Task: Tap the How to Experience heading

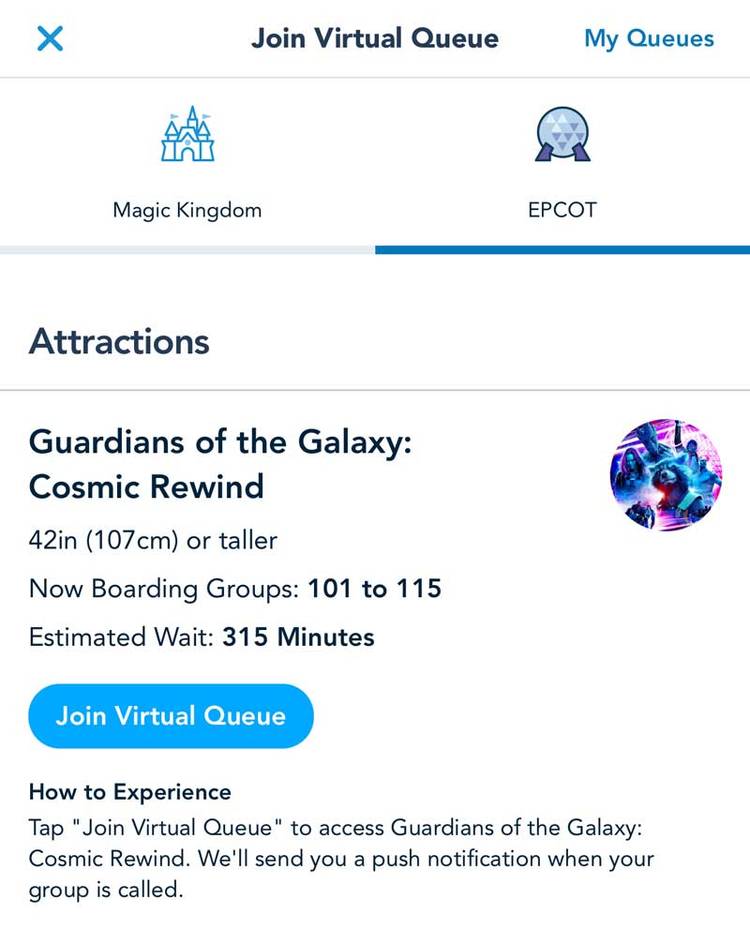Action: coord(128,791)
